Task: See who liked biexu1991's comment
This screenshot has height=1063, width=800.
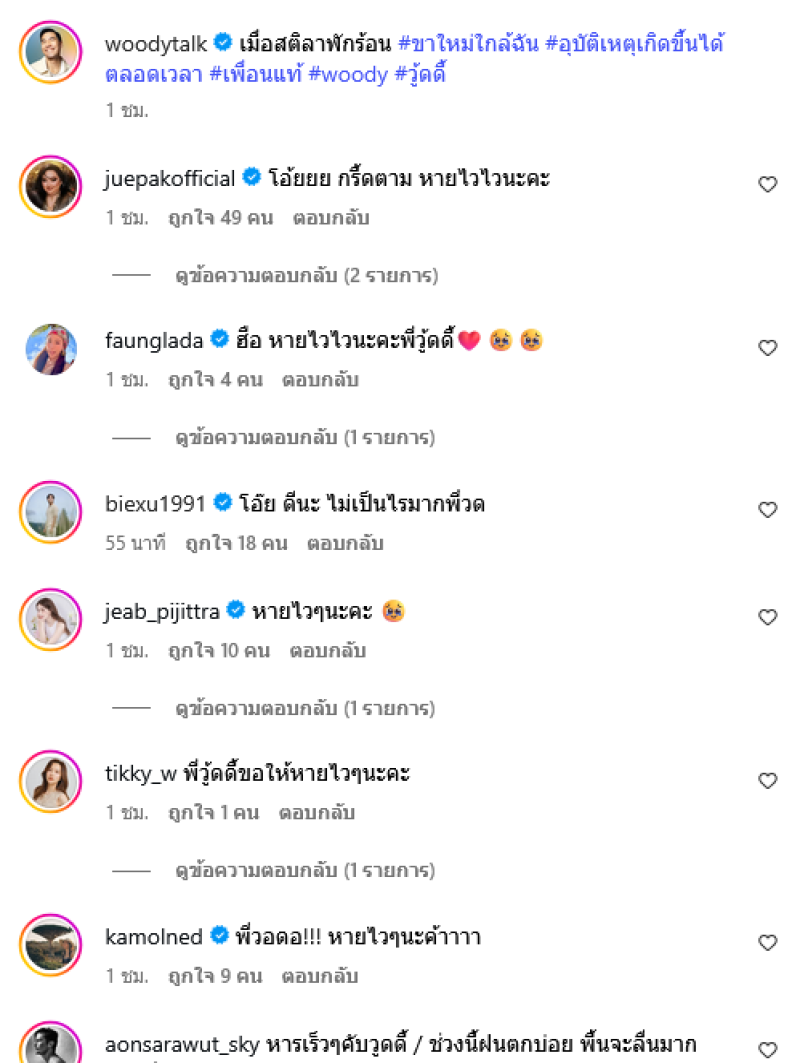Action: 236,544
